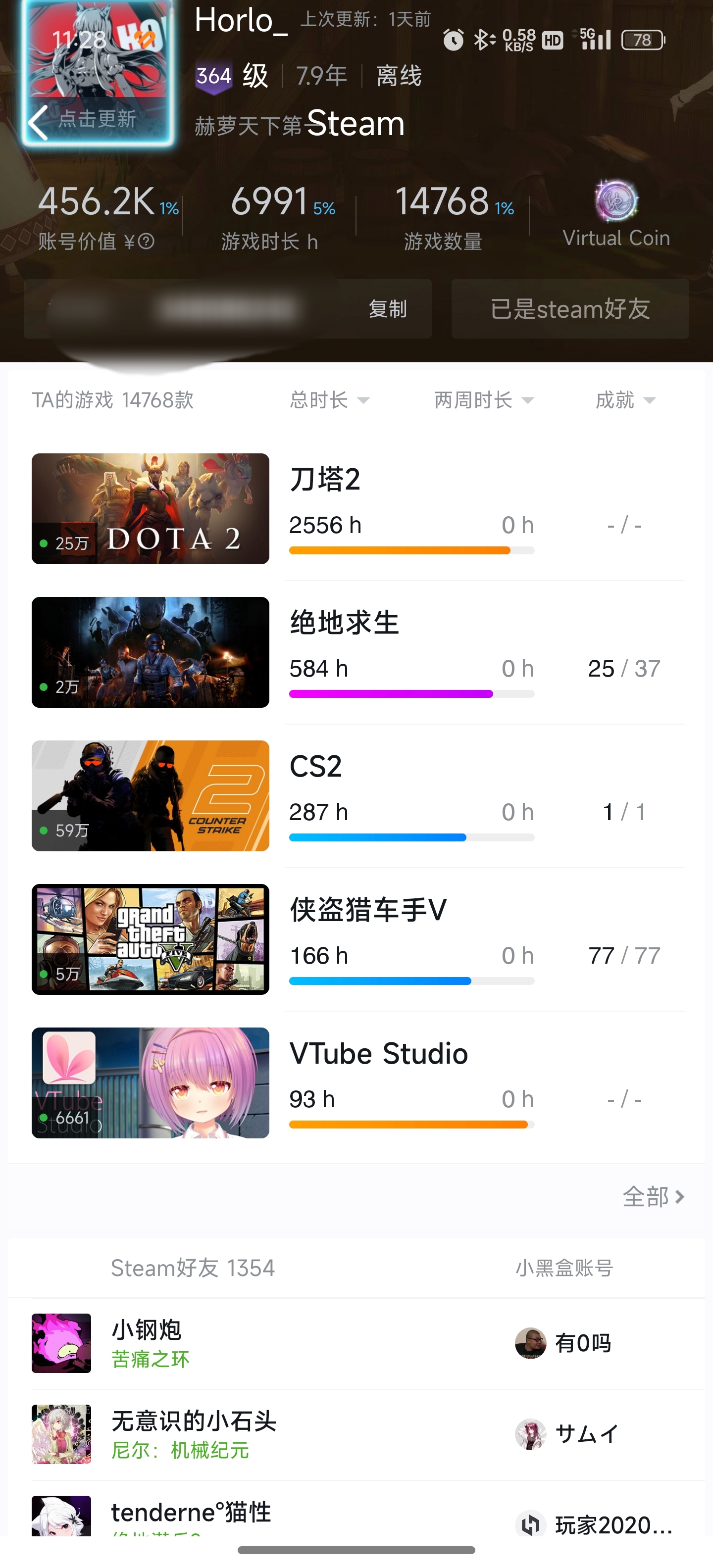Show all games via 全部
This screenshot has width=713, height=1568.
click(653, 1197)
